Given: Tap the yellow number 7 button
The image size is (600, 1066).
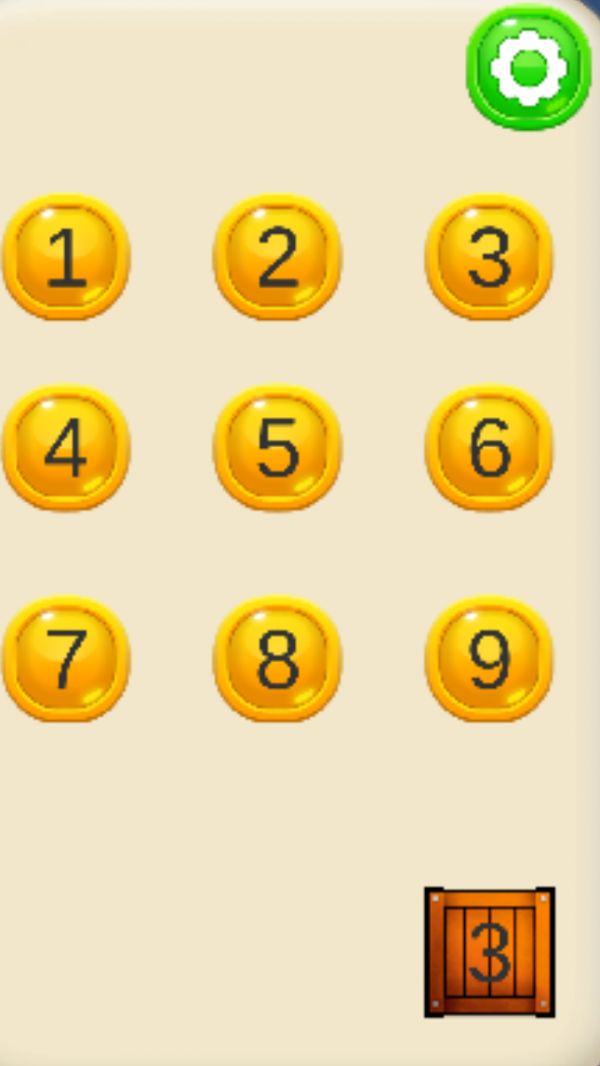Looking at the screenshot, I should pos(67,659).
